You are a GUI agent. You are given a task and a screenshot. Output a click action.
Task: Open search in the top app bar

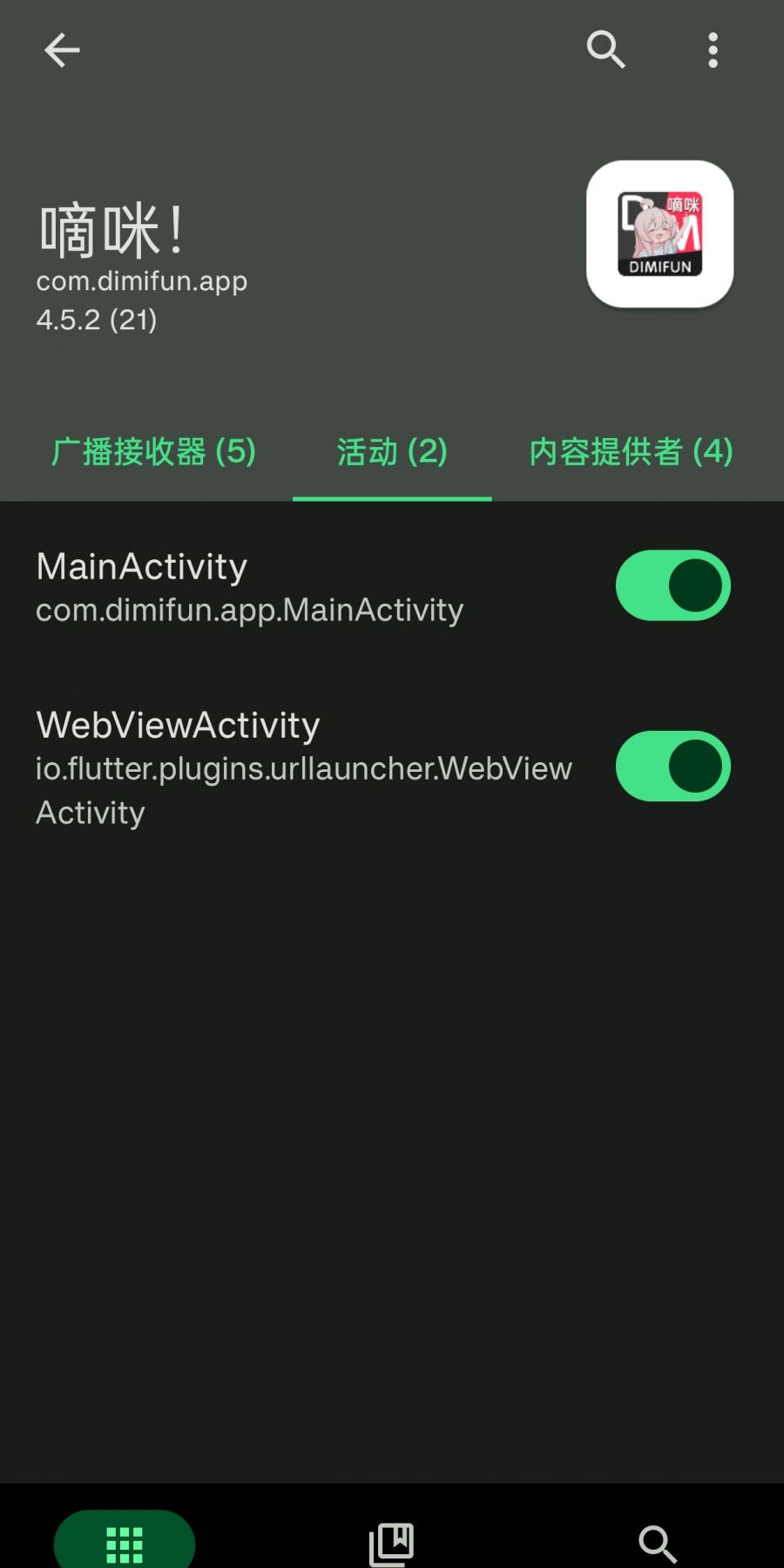[x=606, y=51]
